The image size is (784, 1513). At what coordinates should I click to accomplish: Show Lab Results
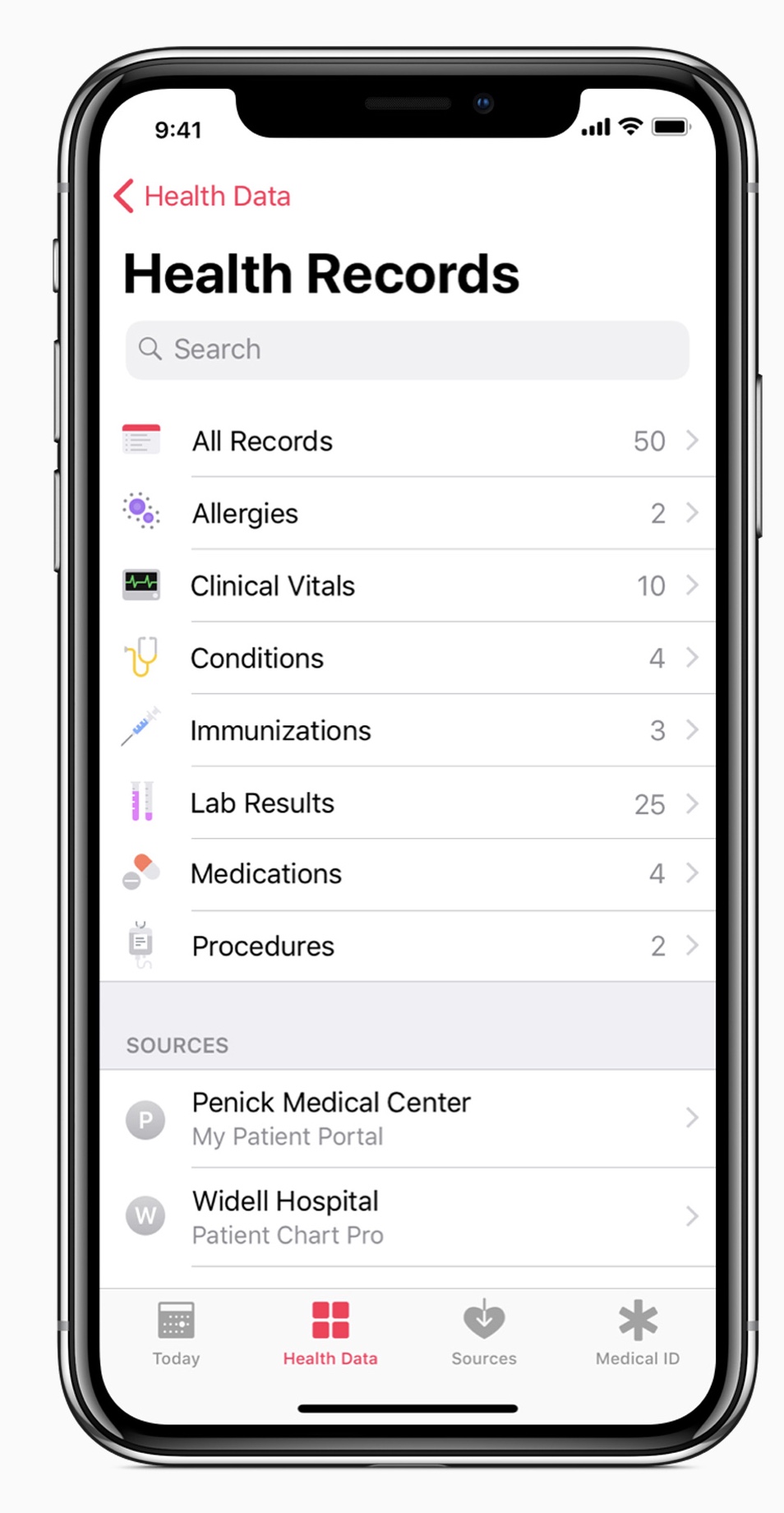point(408,803)
